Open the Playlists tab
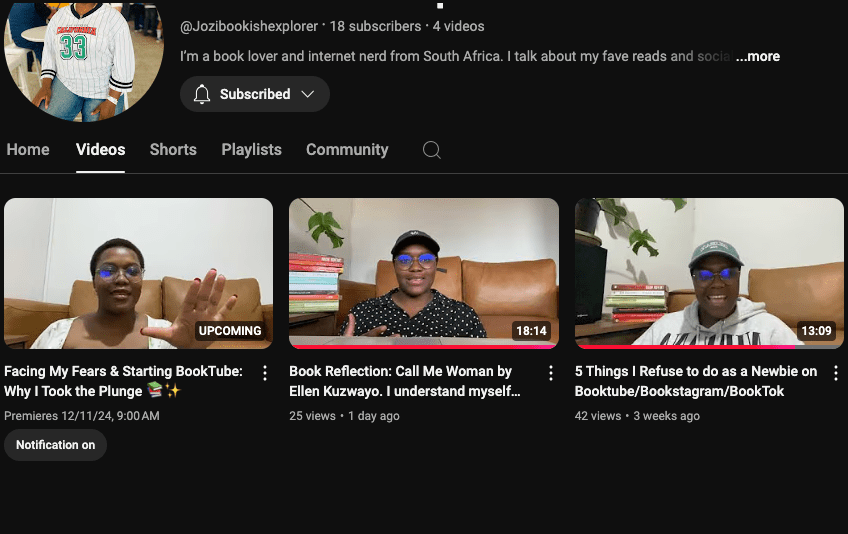This screenshot has width=848, height=534. 251,149
